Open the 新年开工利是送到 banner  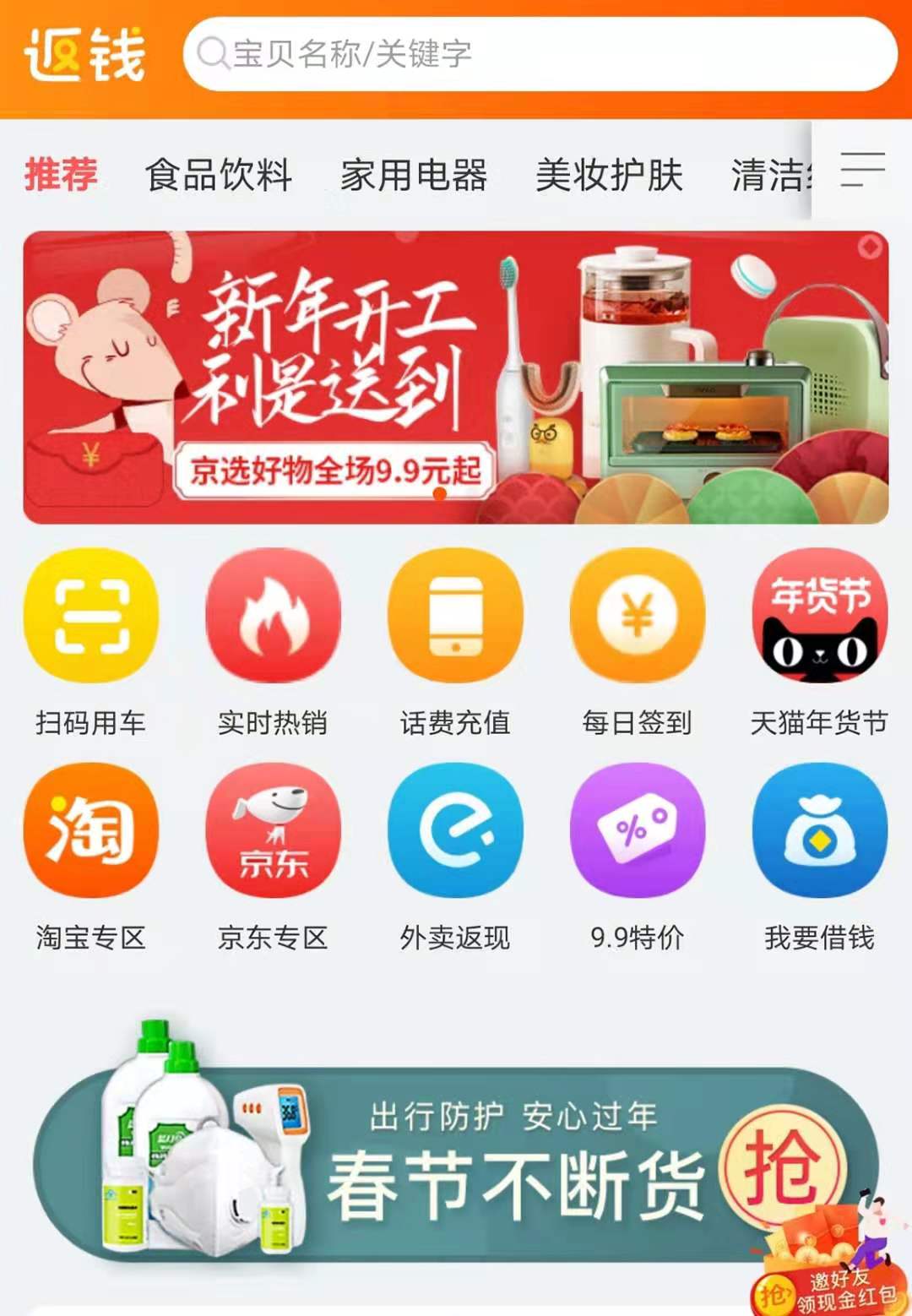[x=456, y=378]
